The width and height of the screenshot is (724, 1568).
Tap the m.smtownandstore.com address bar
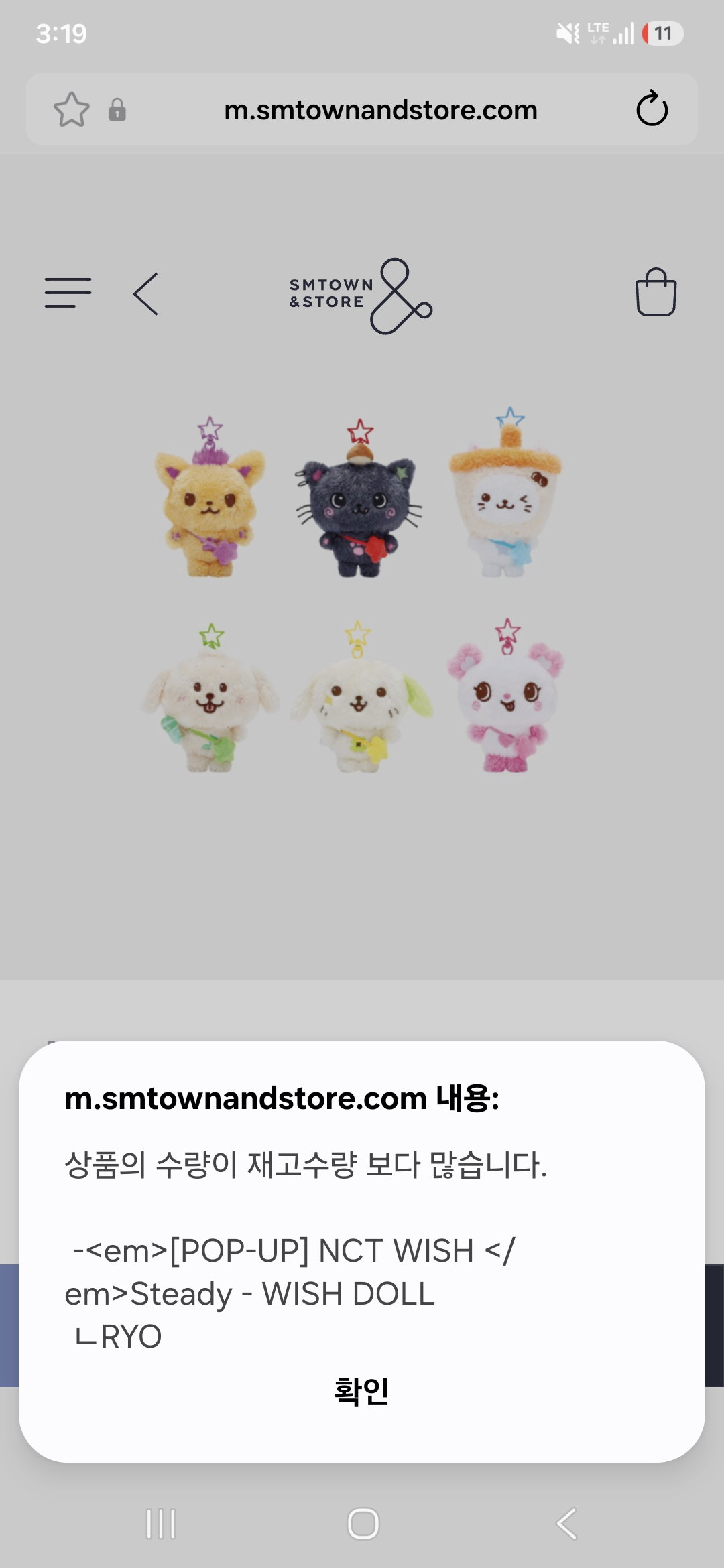381,110
